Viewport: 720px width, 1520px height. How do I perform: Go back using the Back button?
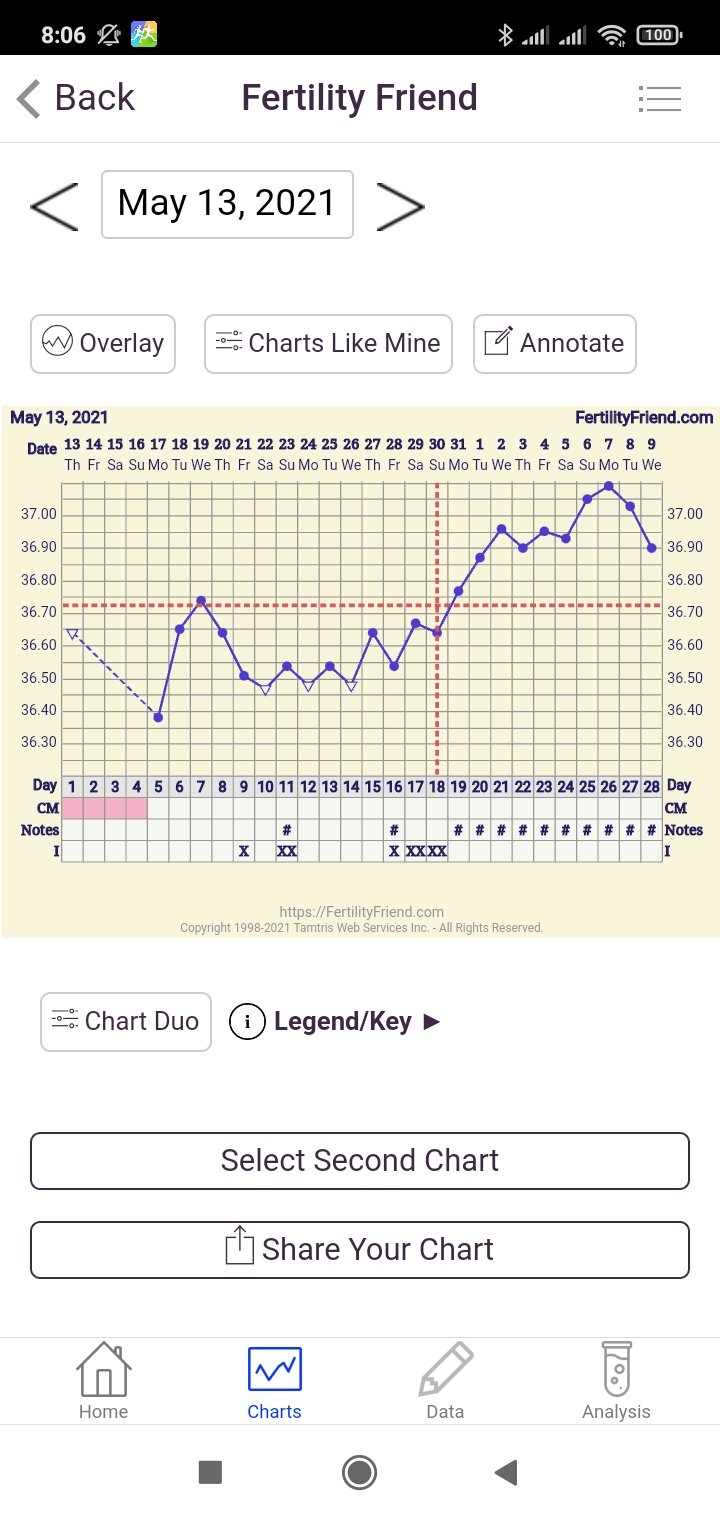coord(76,98)
